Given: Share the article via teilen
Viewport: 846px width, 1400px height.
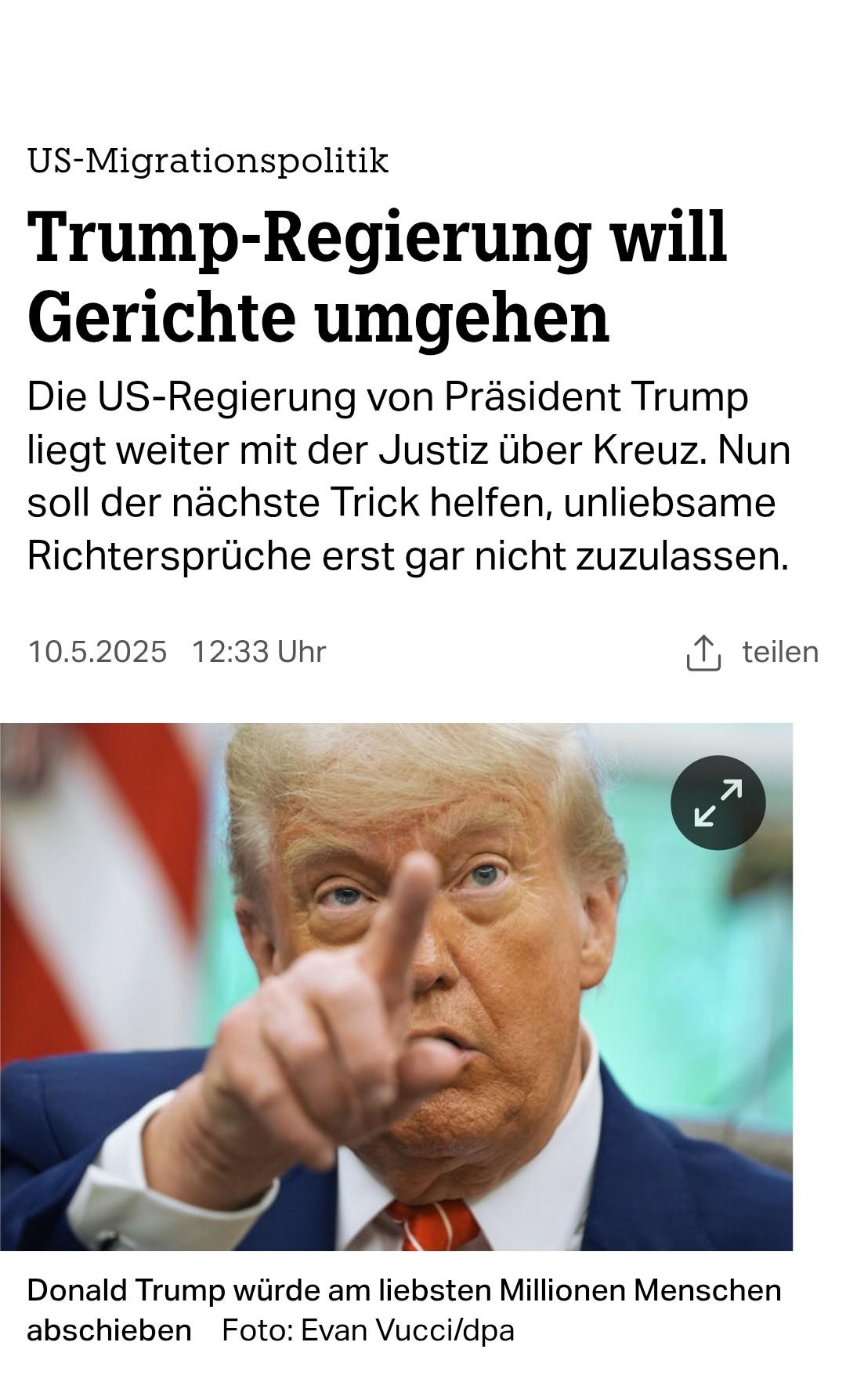Looking at the screenshot, I should click(x=752, y=652).
